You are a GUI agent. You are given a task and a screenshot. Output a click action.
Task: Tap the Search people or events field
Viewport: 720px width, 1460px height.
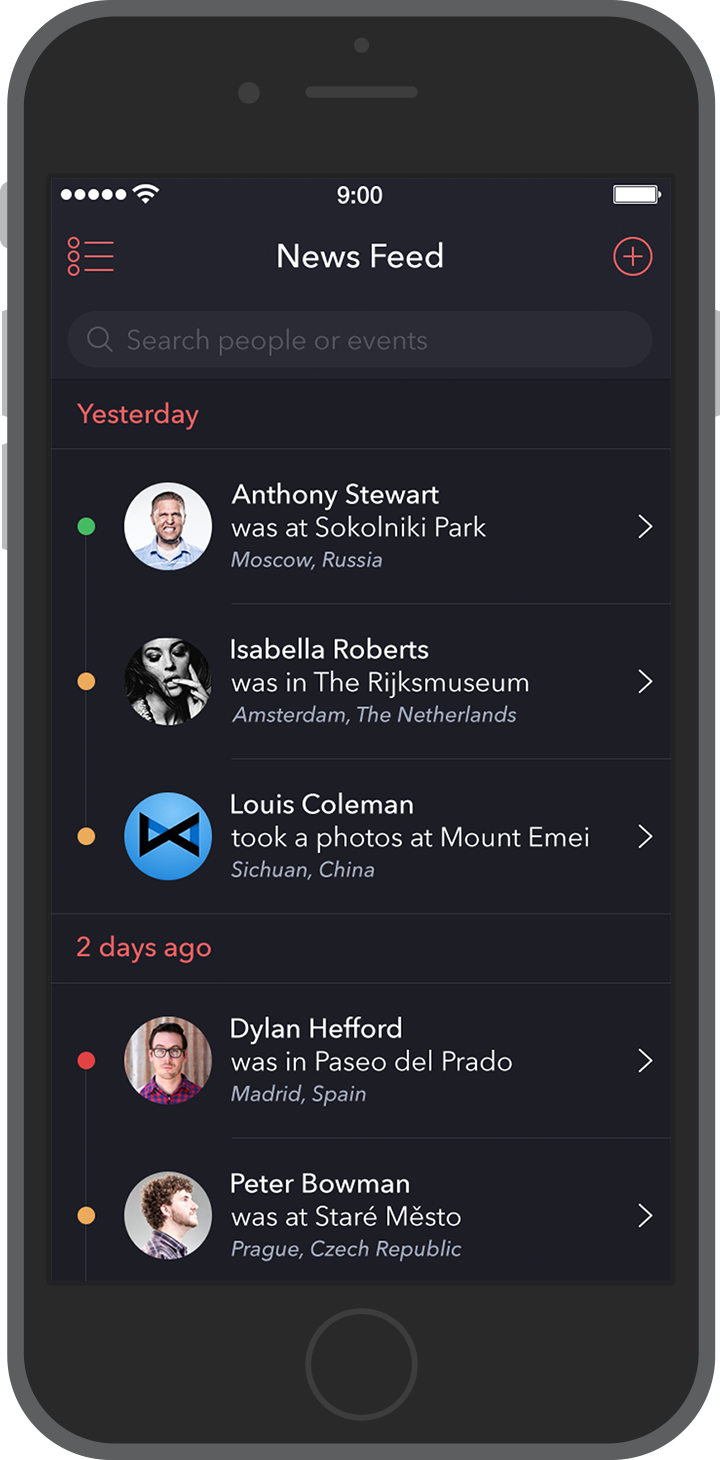(x=360, y=340)
